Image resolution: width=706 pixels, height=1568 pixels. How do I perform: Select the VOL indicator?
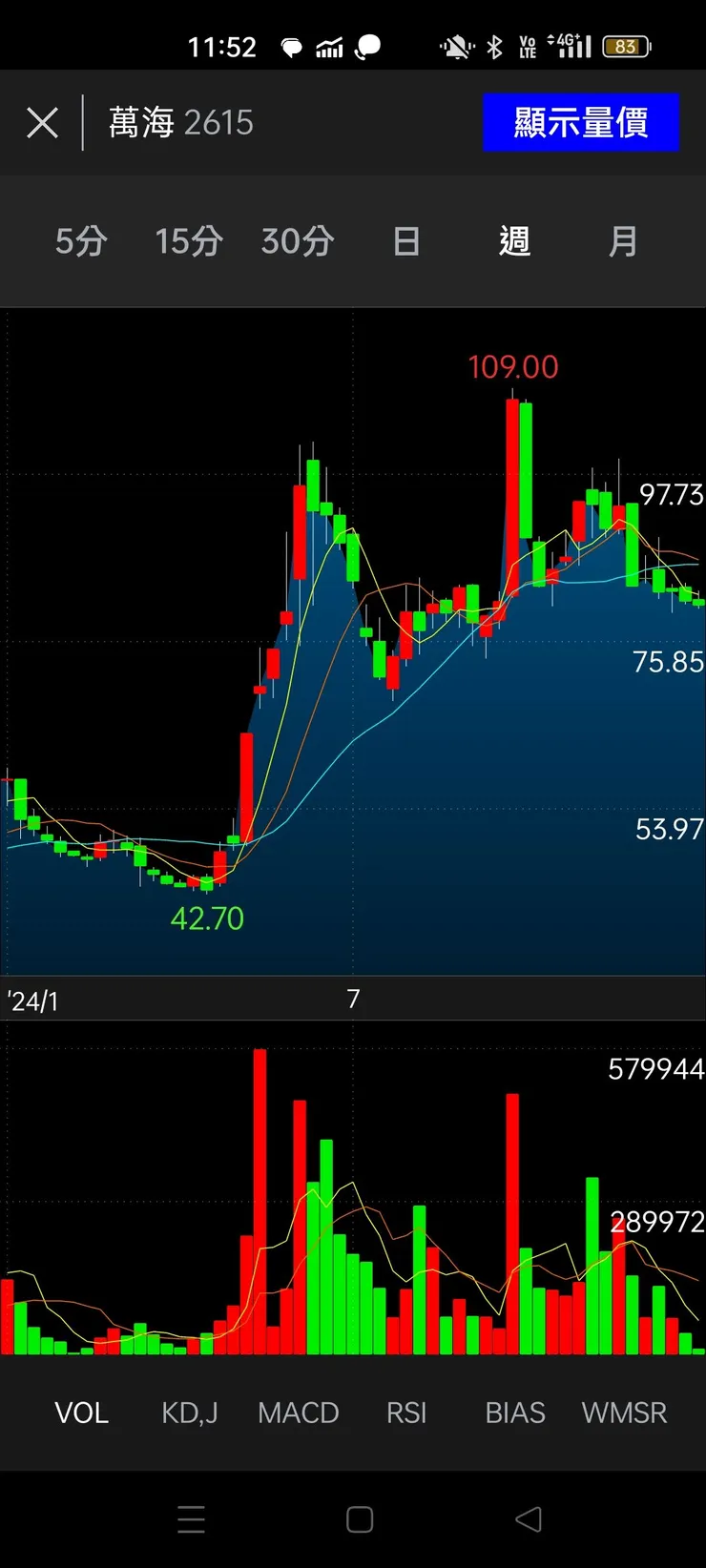82,1413
